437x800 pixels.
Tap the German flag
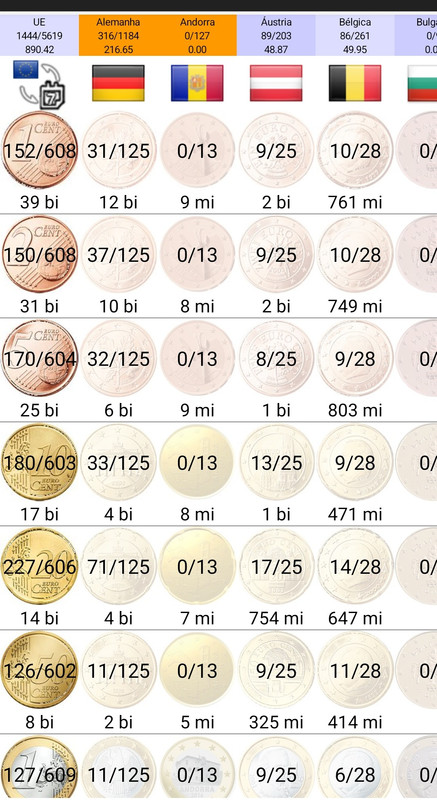(118, 83)
